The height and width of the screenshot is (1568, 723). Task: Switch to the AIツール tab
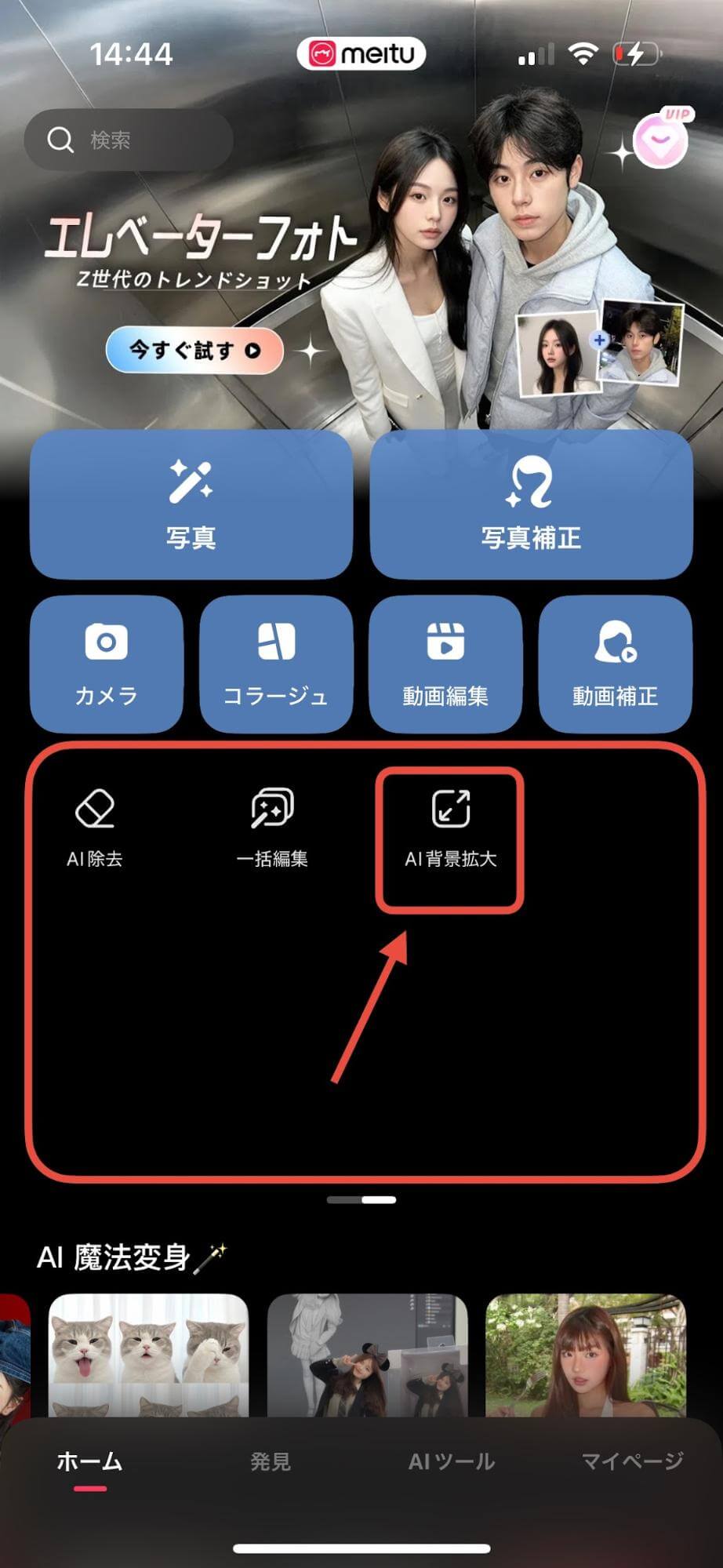[451, 1461]
